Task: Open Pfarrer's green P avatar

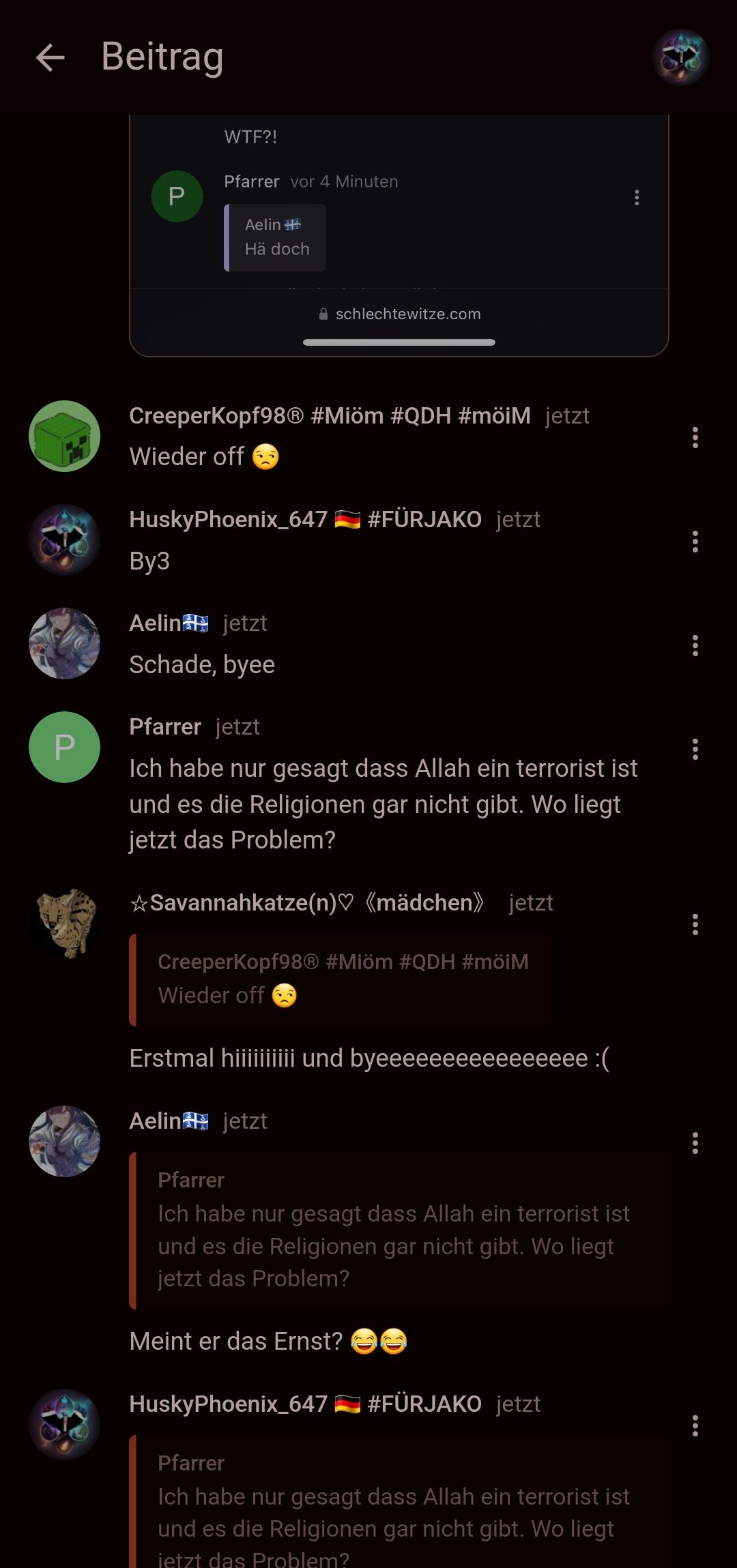Action: click(64, 748)
